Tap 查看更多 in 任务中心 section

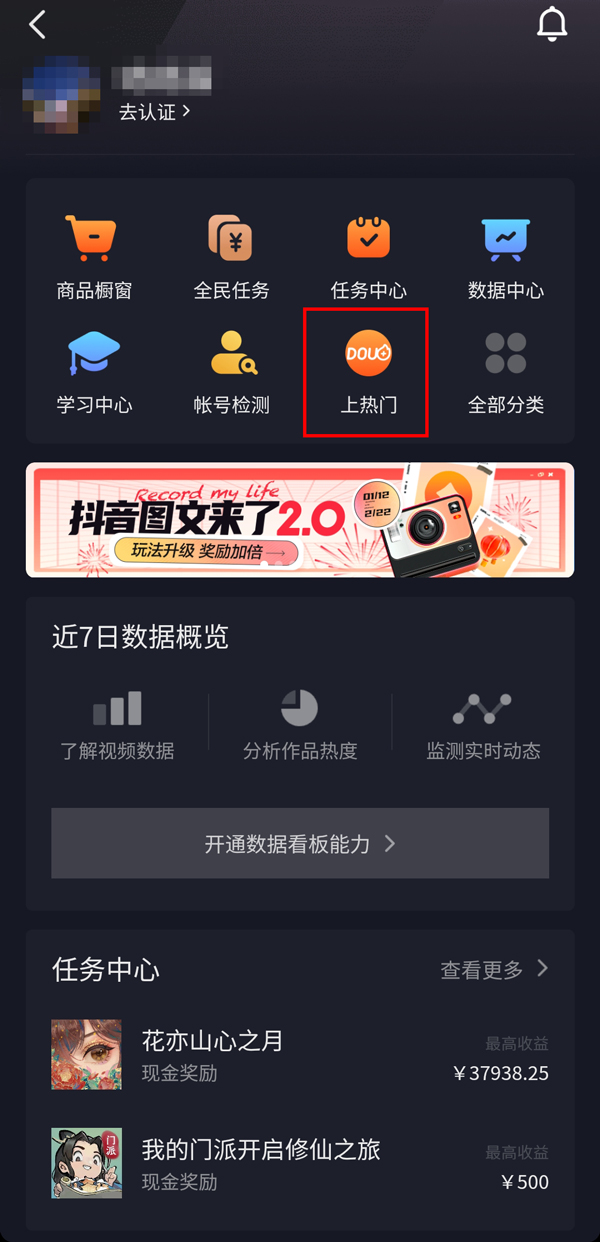pos(495,969)
